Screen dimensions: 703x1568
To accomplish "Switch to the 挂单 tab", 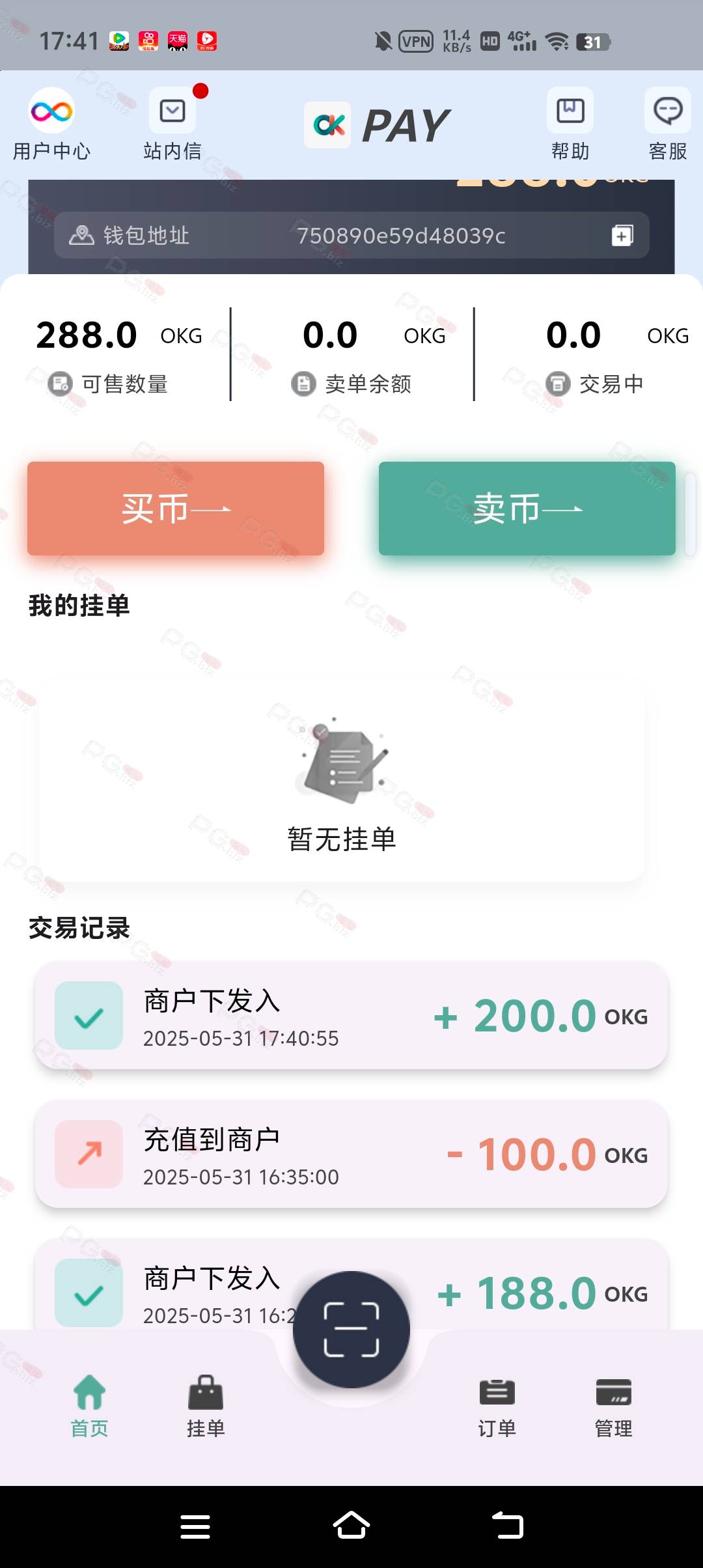I will click(206, 1407).
